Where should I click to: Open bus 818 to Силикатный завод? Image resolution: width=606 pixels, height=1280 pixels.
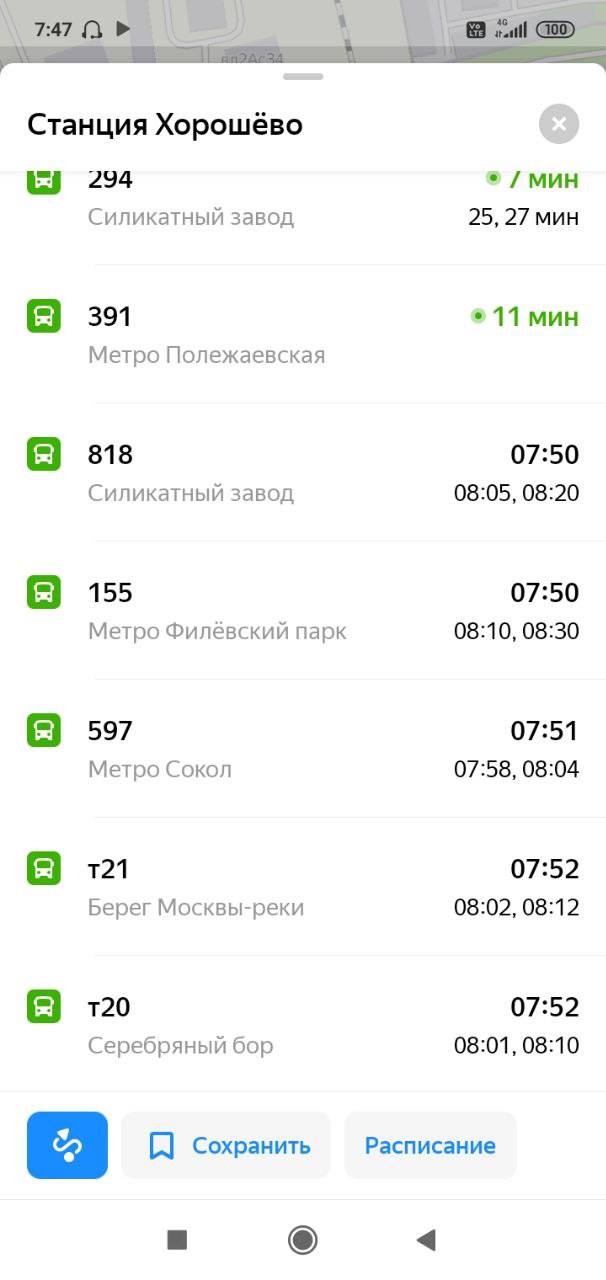[303, 473]
